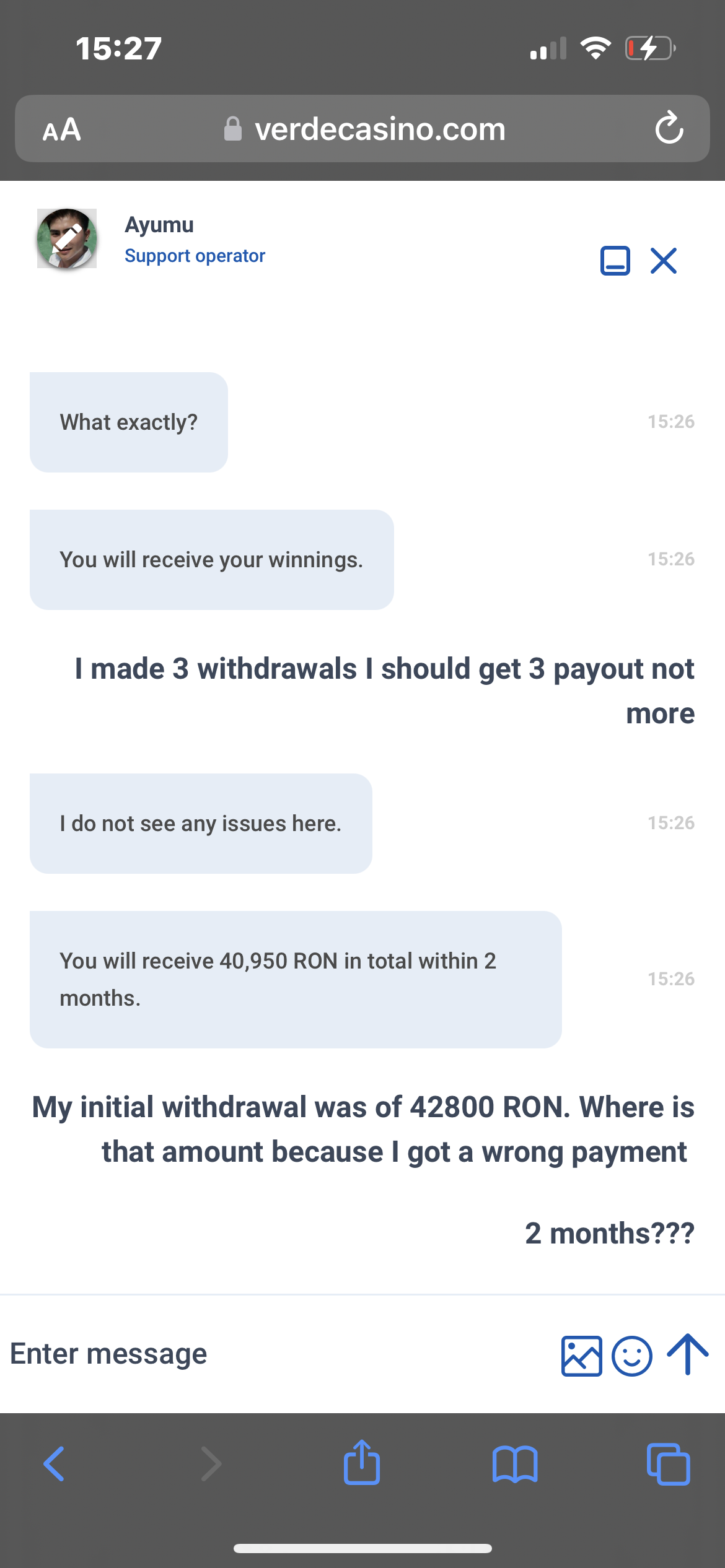The image size is (725, 1568).
Task: Show all open browser tabs
Action: pos(668,1464)
